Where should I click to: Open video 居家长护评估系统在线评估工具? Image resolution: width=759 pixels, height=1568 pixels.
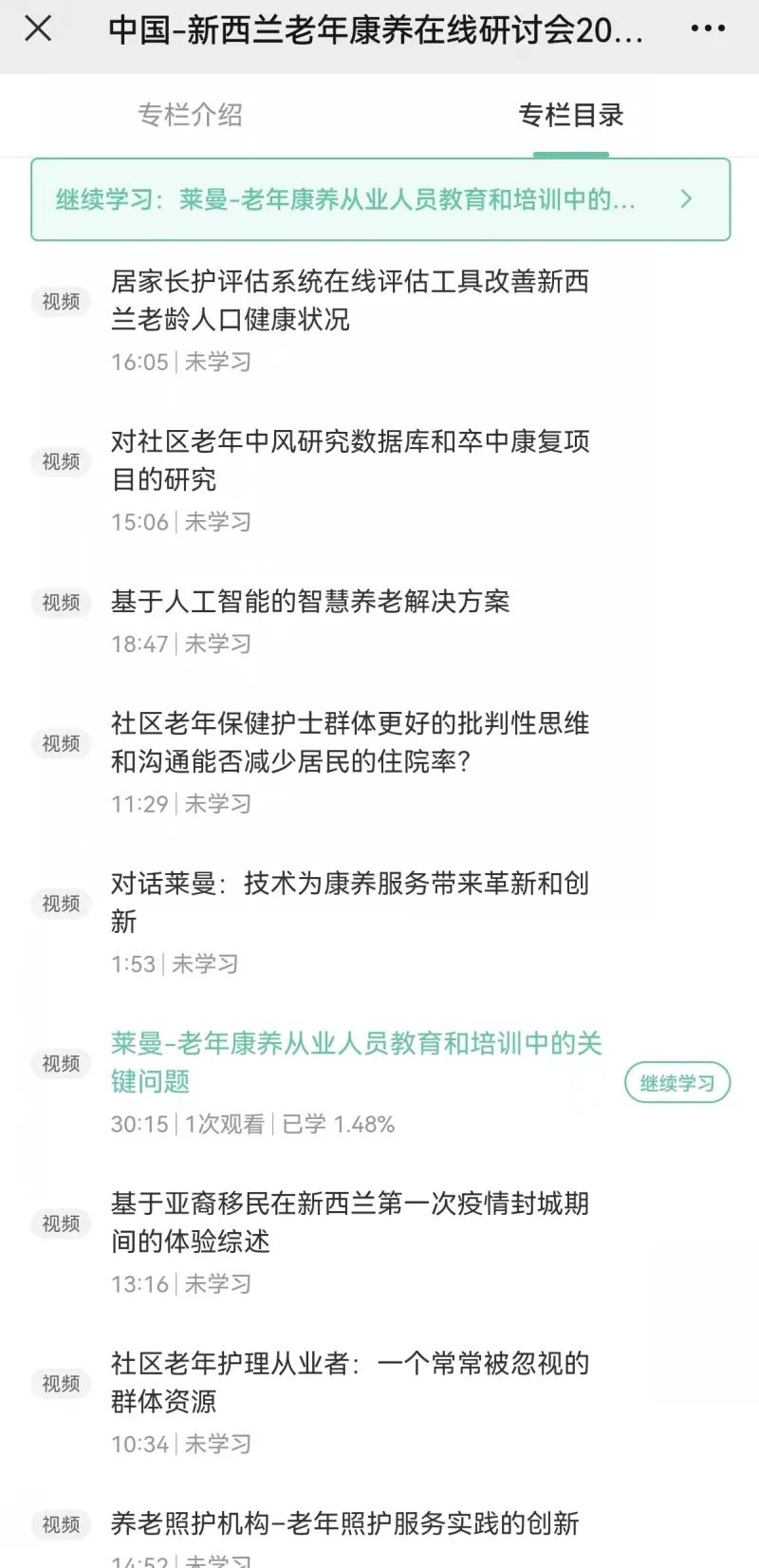(x=350, y=300)
